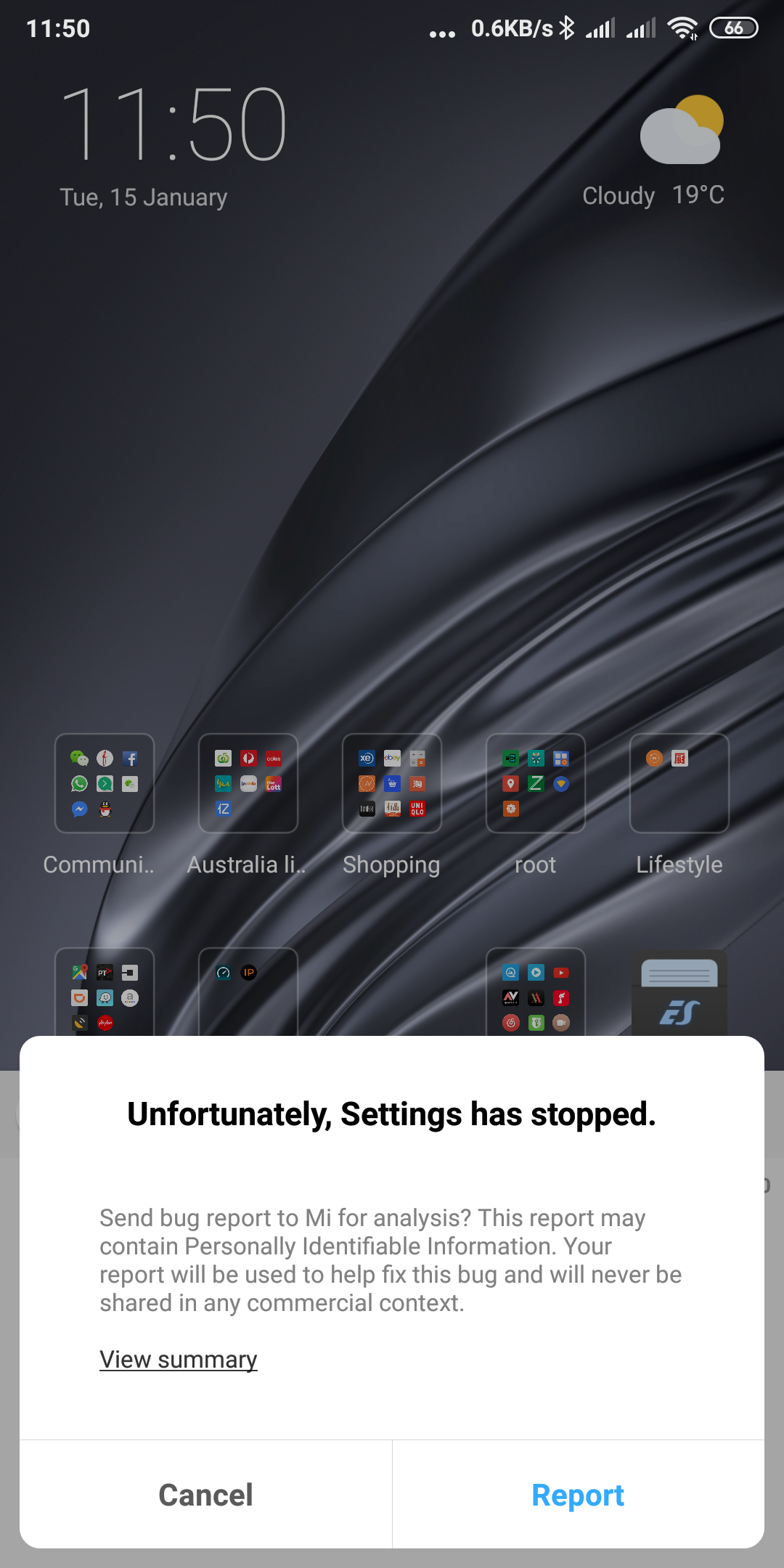Open the View summary link
Image resolution: width=784 pixels, height=1568 pixels.
pyautogui.click(x=179, y=1359)
